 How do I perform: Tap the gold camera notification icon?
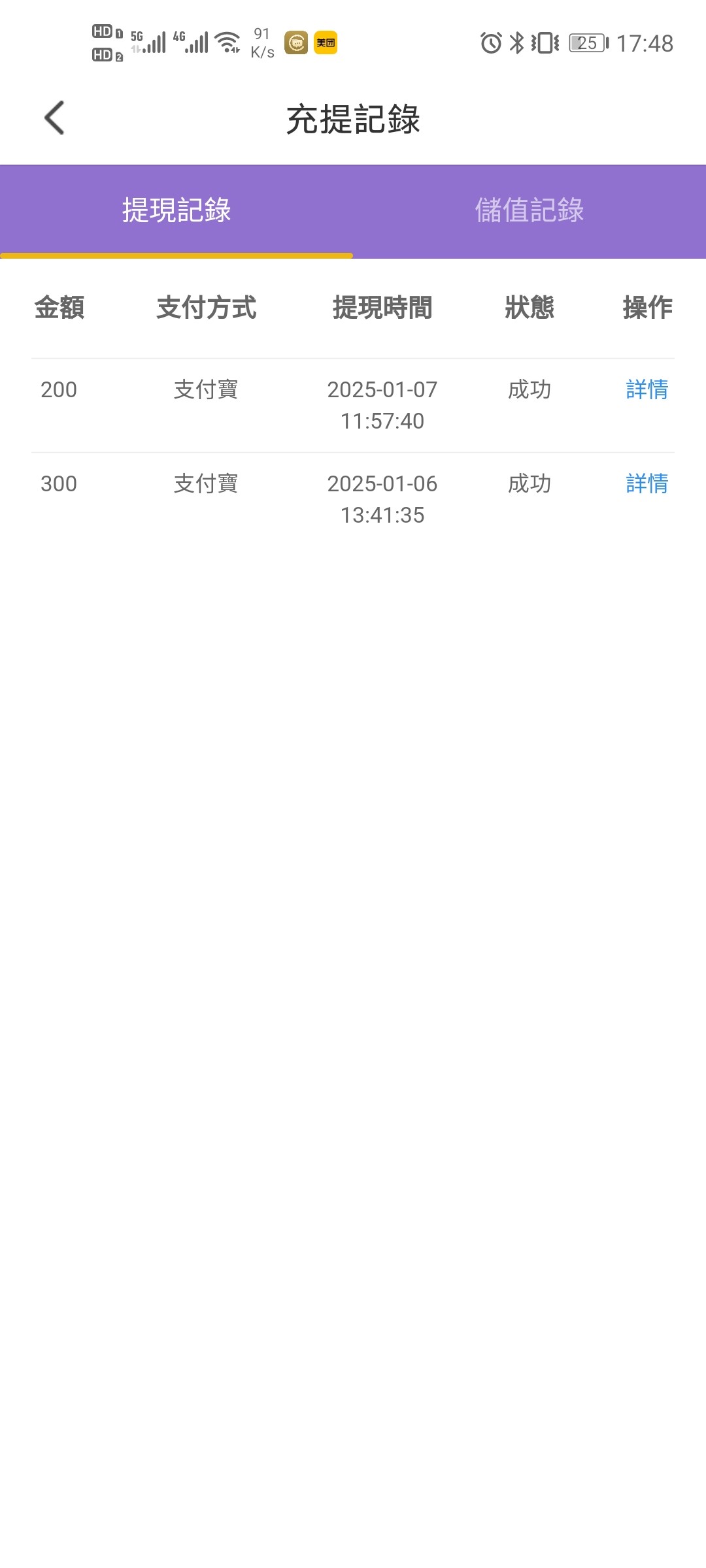295,42
